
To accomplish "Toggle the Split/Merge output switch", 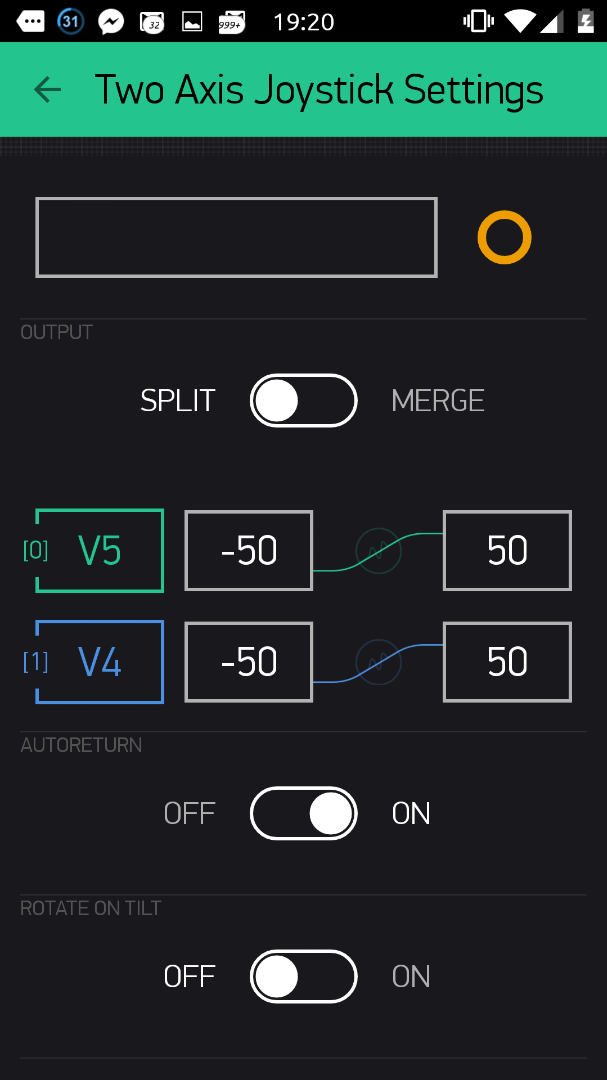I will (303, 401).
